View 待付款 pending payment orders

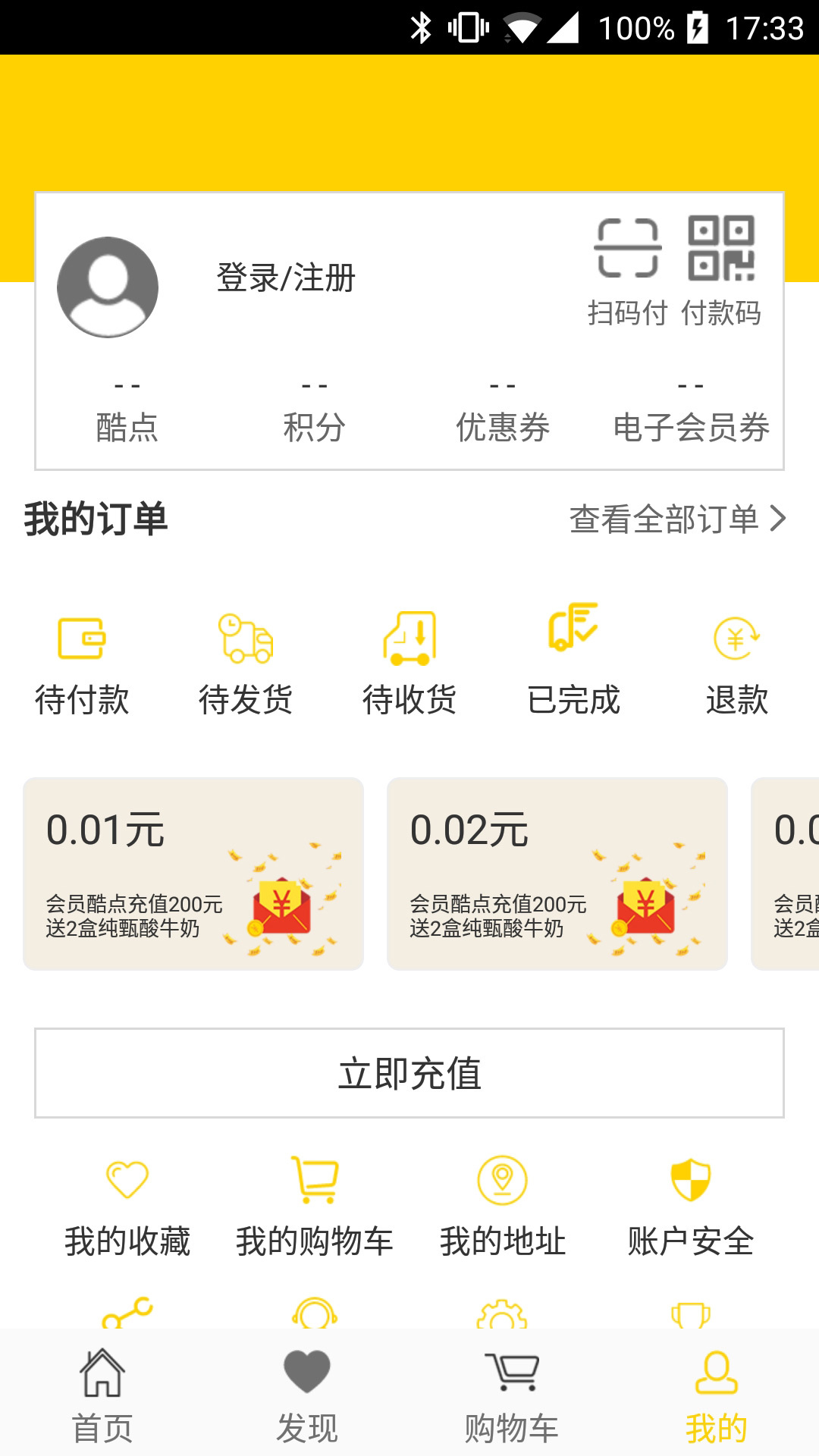(x=82, y=664)
